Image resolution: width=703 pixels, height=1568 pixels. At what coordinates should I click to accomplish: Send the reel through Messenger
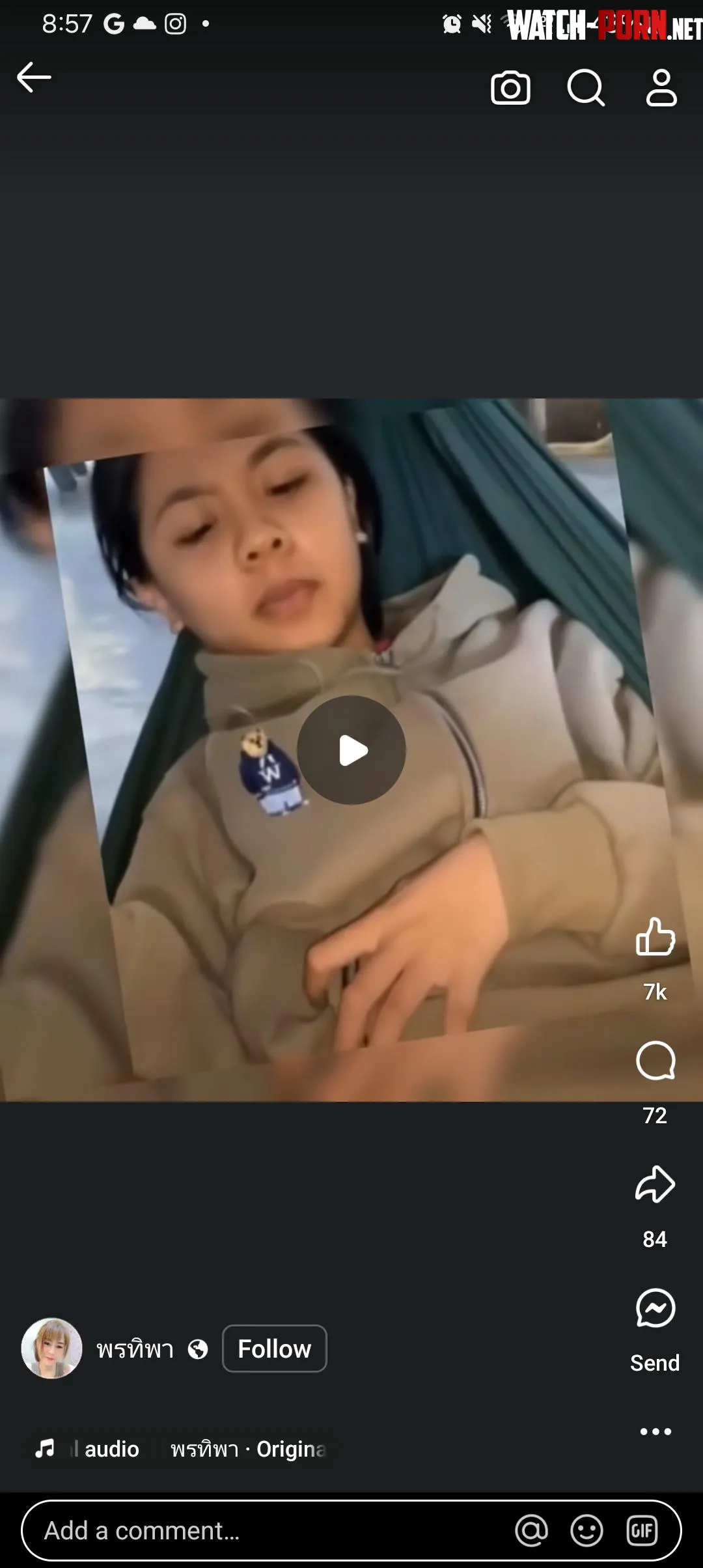(655, 1308)
